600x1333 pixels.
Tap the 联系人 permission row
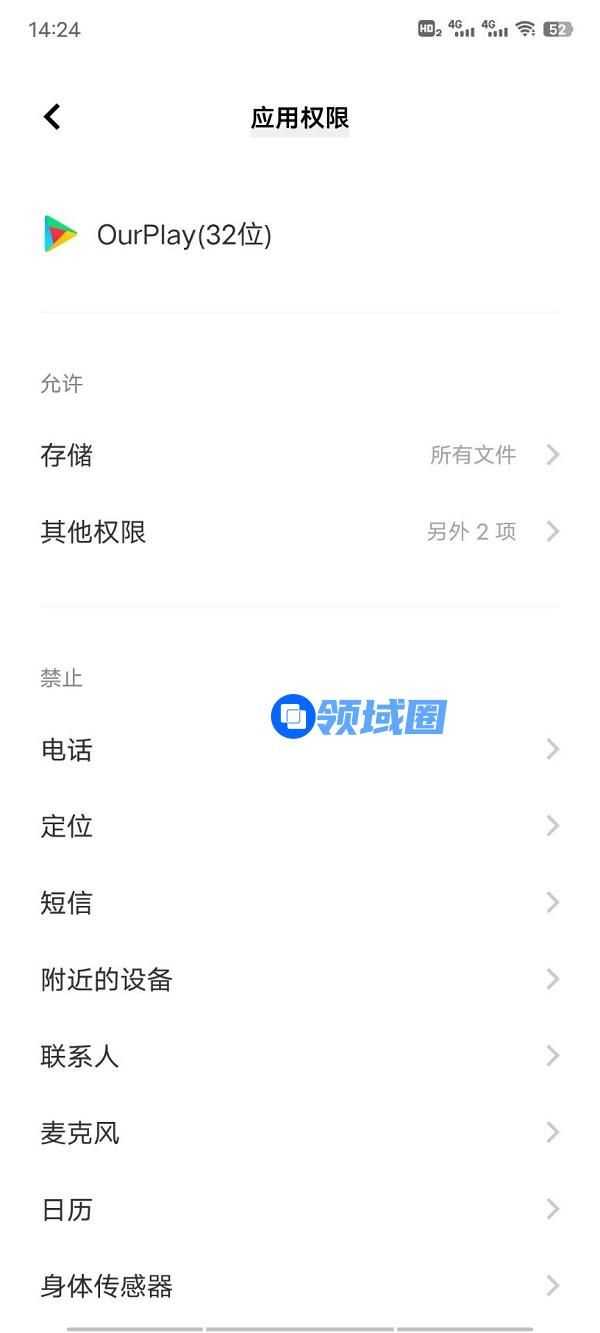(x=300, y=1056)
